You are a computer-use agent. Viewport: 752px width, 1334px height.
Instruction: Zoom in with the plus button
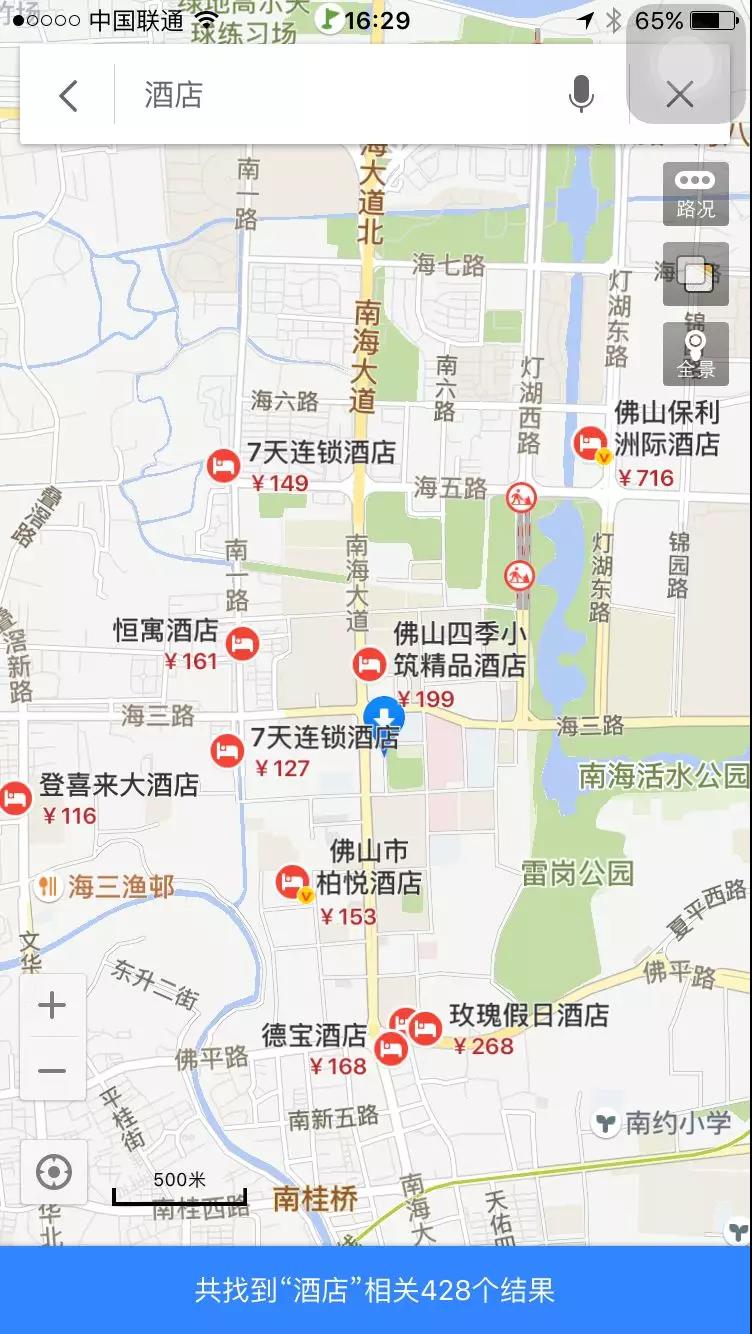coord(52,1005)
